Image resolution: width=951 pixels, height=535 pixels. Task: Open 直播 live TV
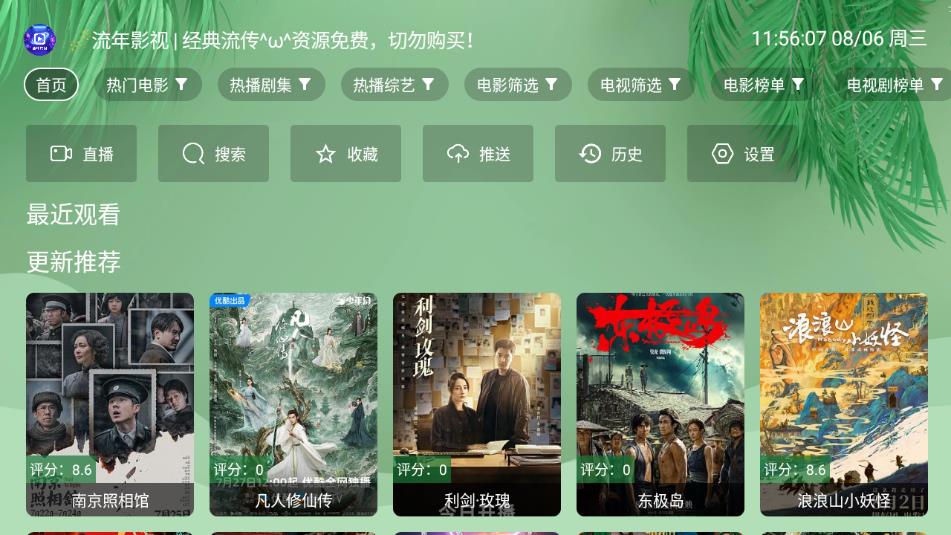81,154
